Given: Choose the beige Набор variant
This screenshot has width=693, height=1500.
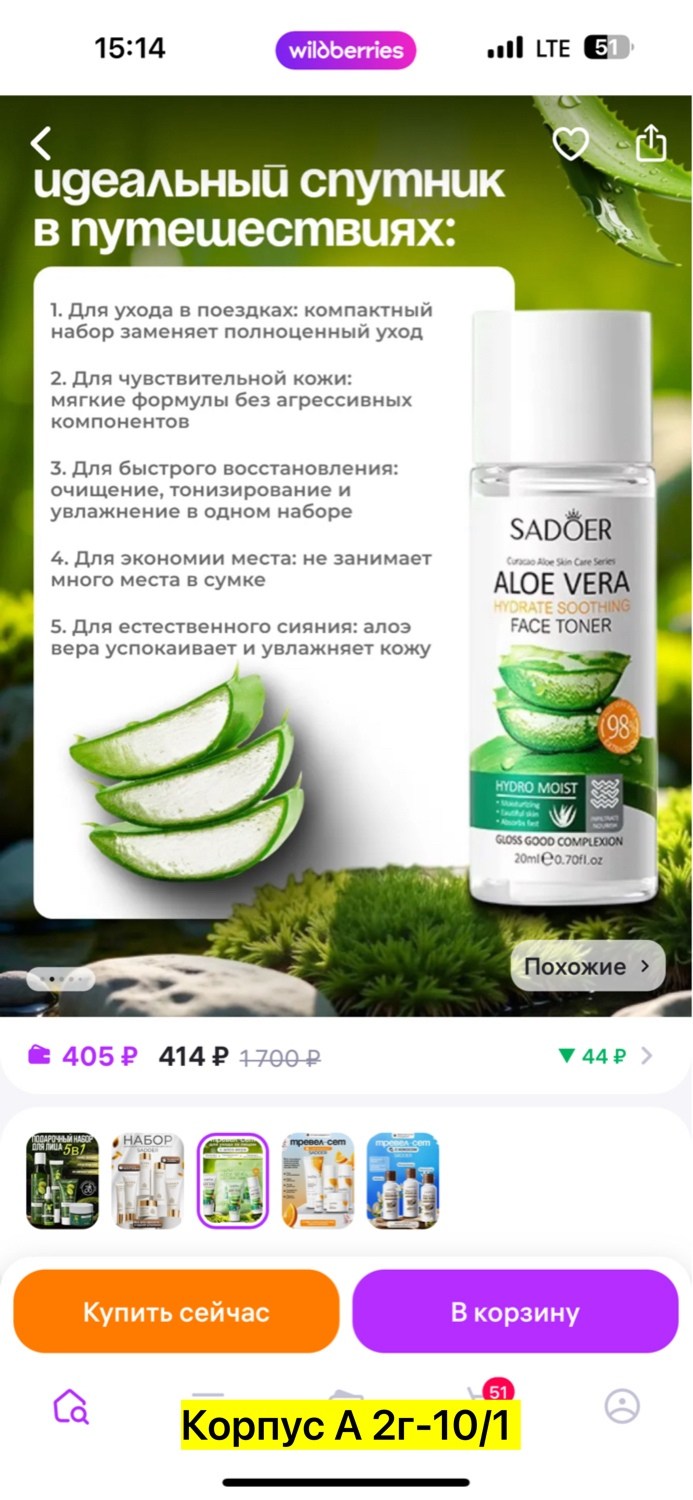Looking at the screenshot, I should (147, 1181).
